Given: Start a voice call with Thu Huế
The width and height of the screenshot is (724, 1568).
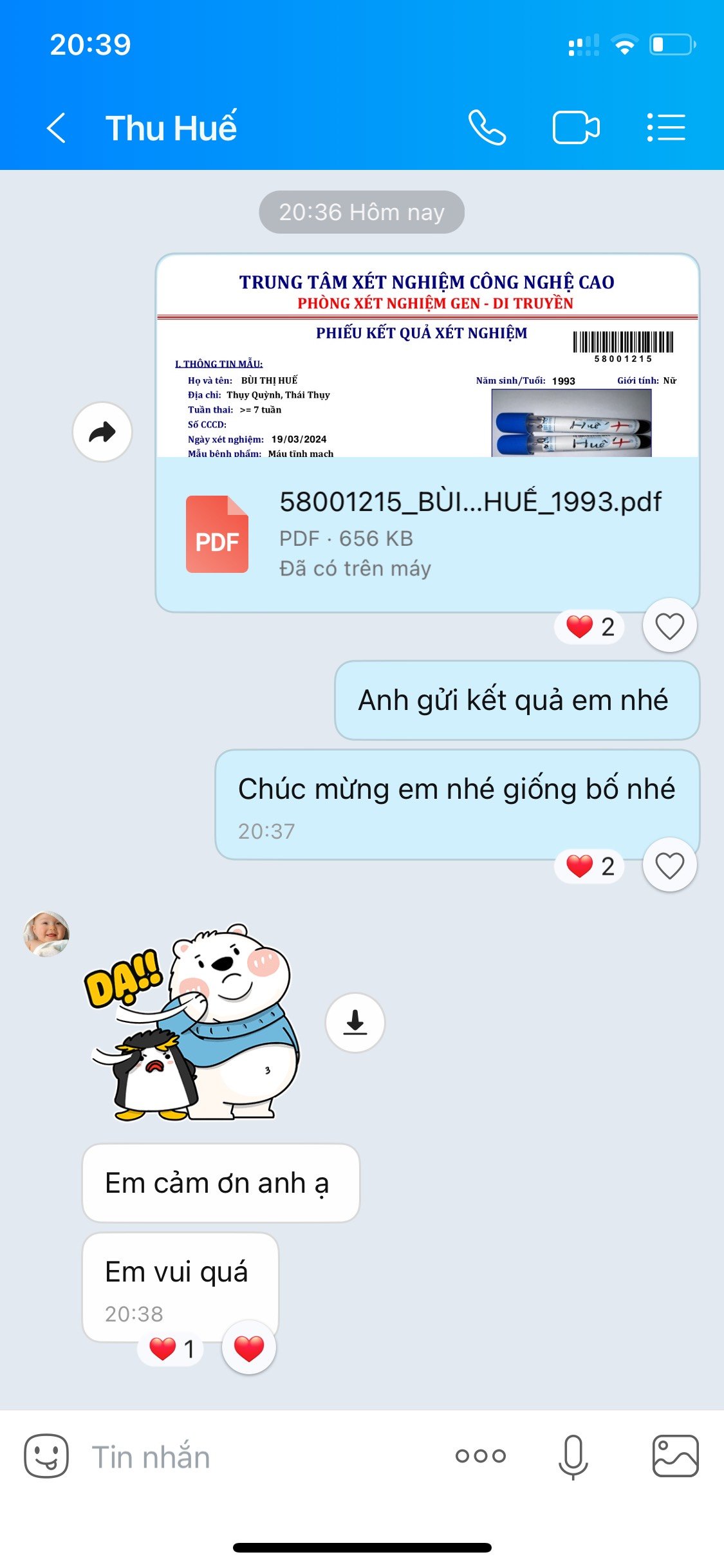Looking at the screenshot, I should click(487, 127).
